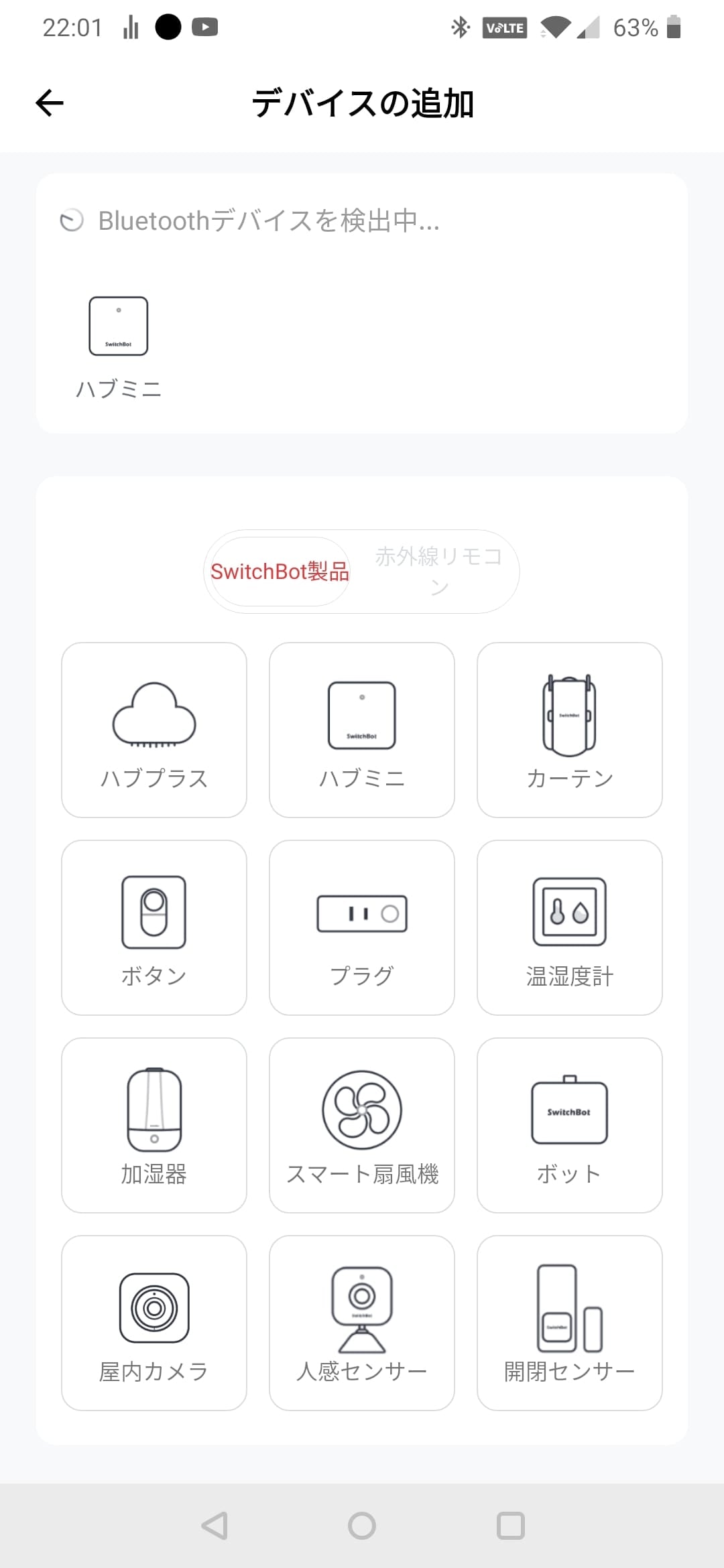Go back from the デバイスの追加 screen
This screenshot has height=1568, width=724.
(50, 103)
